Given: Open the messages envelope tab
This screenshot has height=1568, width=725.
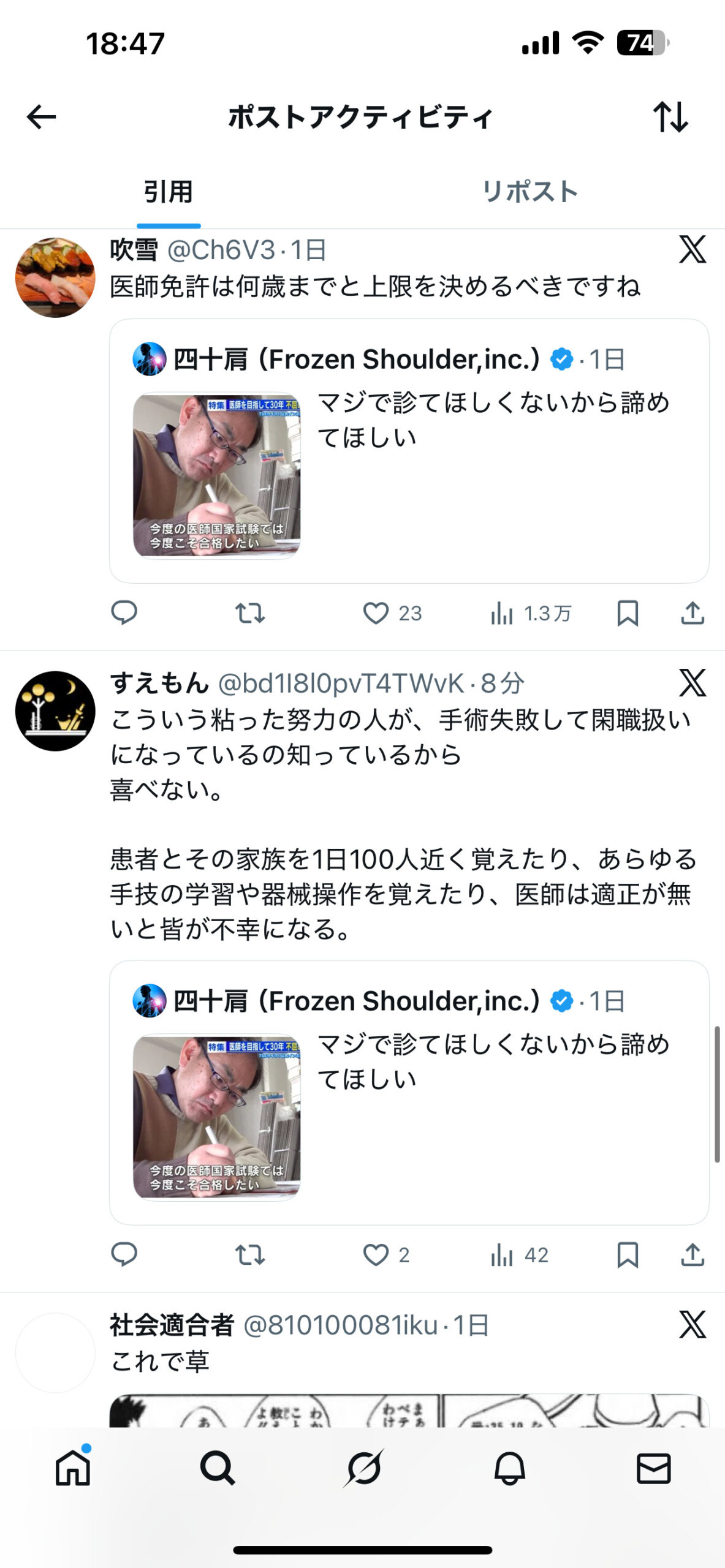Looking at the screenshot, I should point(653,1468).
